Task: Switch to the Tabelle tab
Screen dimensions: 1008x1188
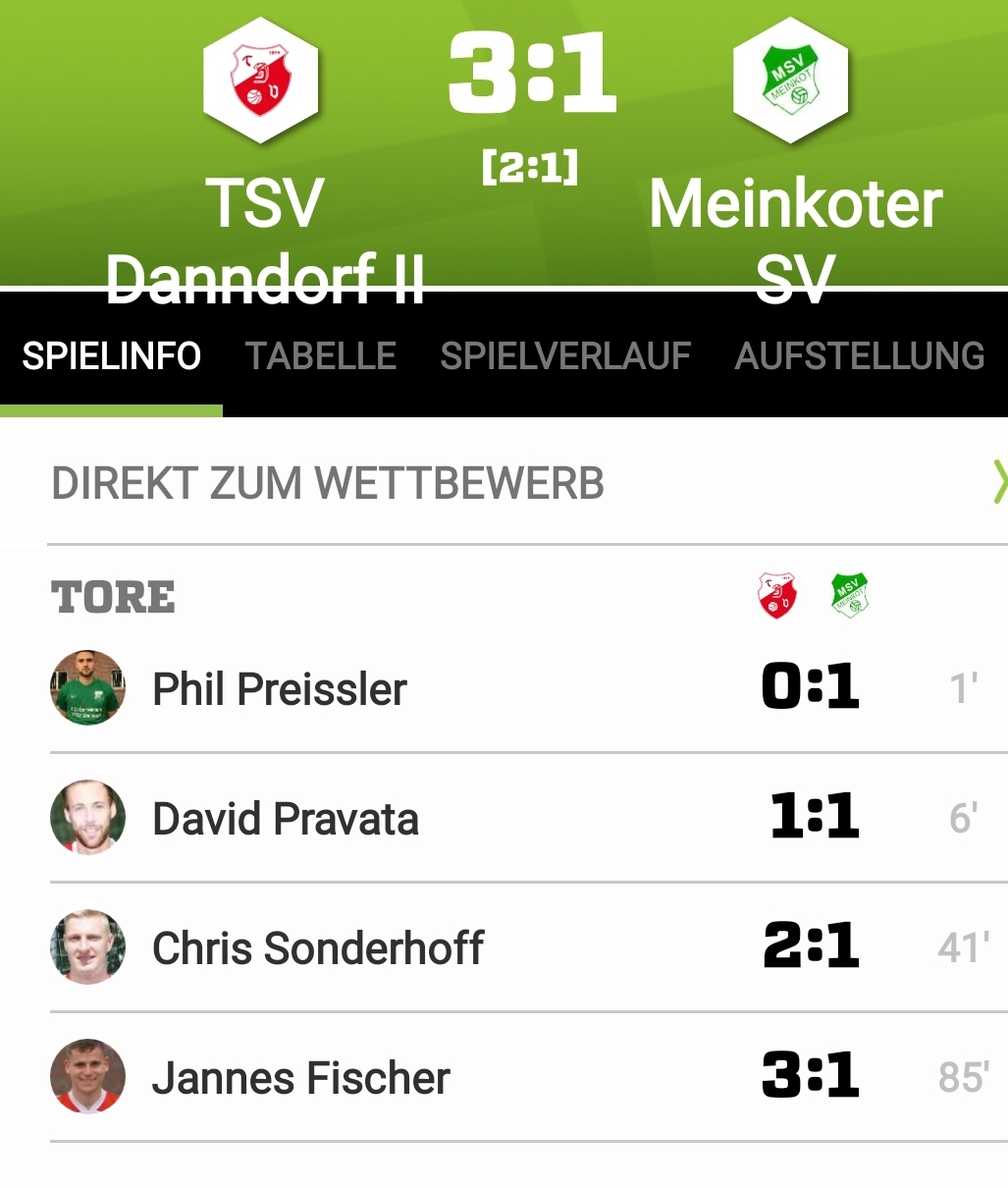Action: tap(321, 355)
